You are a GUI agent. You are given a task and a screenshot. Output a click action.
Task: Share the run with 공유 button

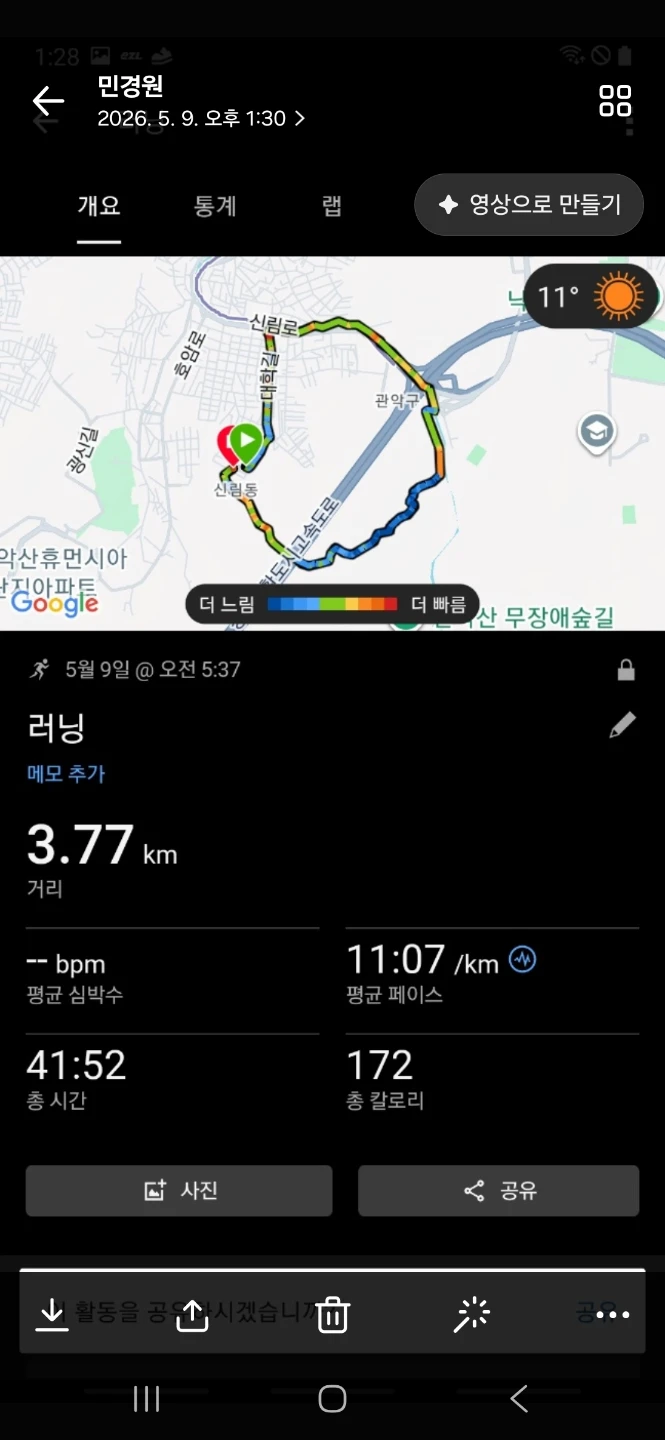coord(499,1190)
